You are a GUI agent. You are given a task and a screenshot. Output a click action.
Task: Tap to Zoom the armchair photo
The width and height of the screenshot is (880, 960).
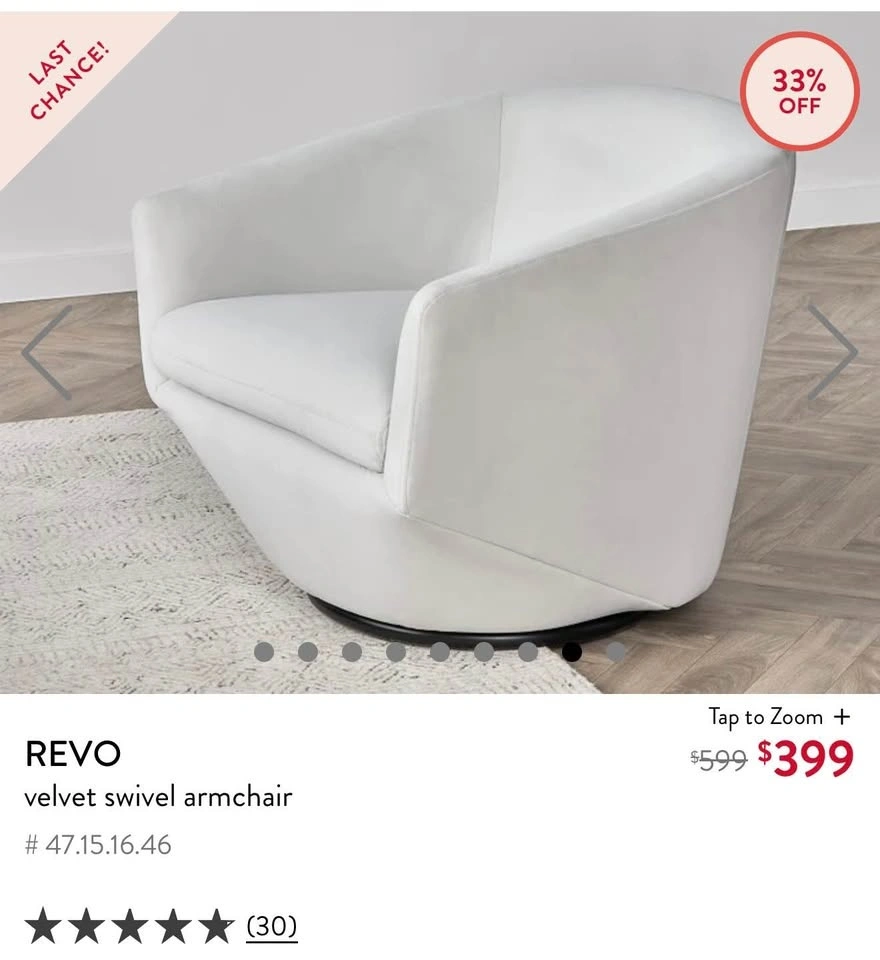coord(779,717)
